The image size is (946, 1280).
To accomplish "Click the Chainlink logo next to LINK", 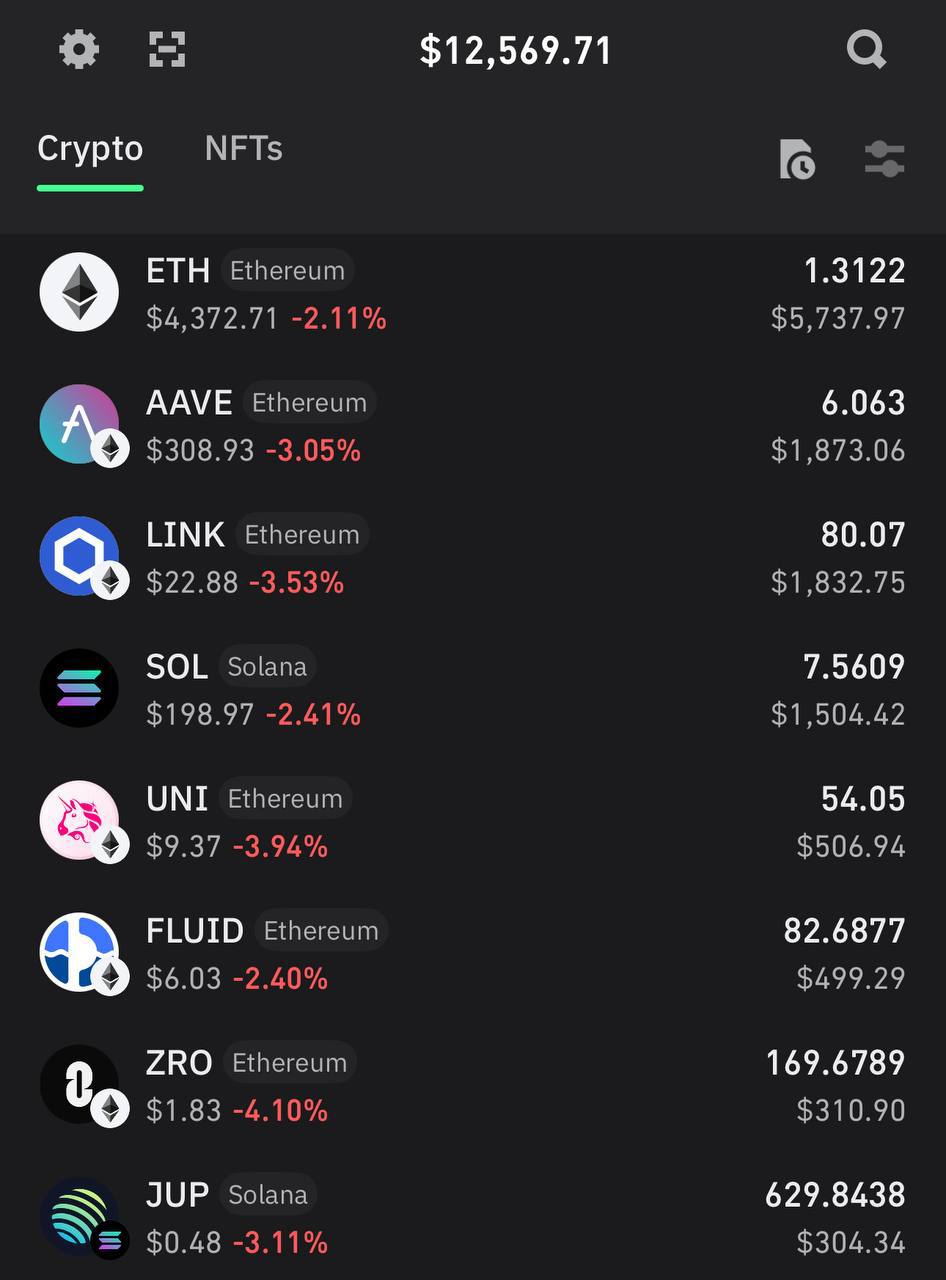I will [x=79, y=555].
